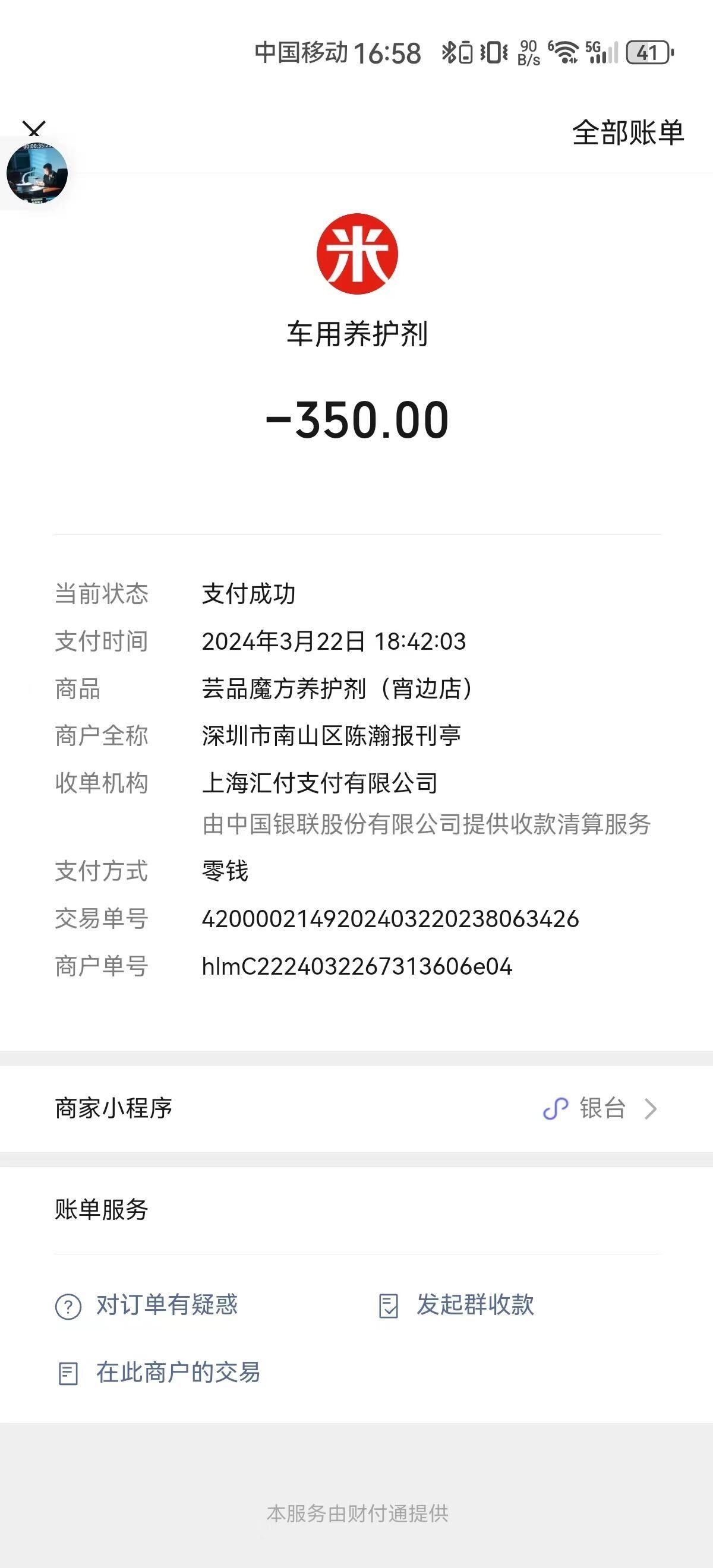Close the bill detail page
This screenshot has height=1568, width=713.
(x=33, y=128)
